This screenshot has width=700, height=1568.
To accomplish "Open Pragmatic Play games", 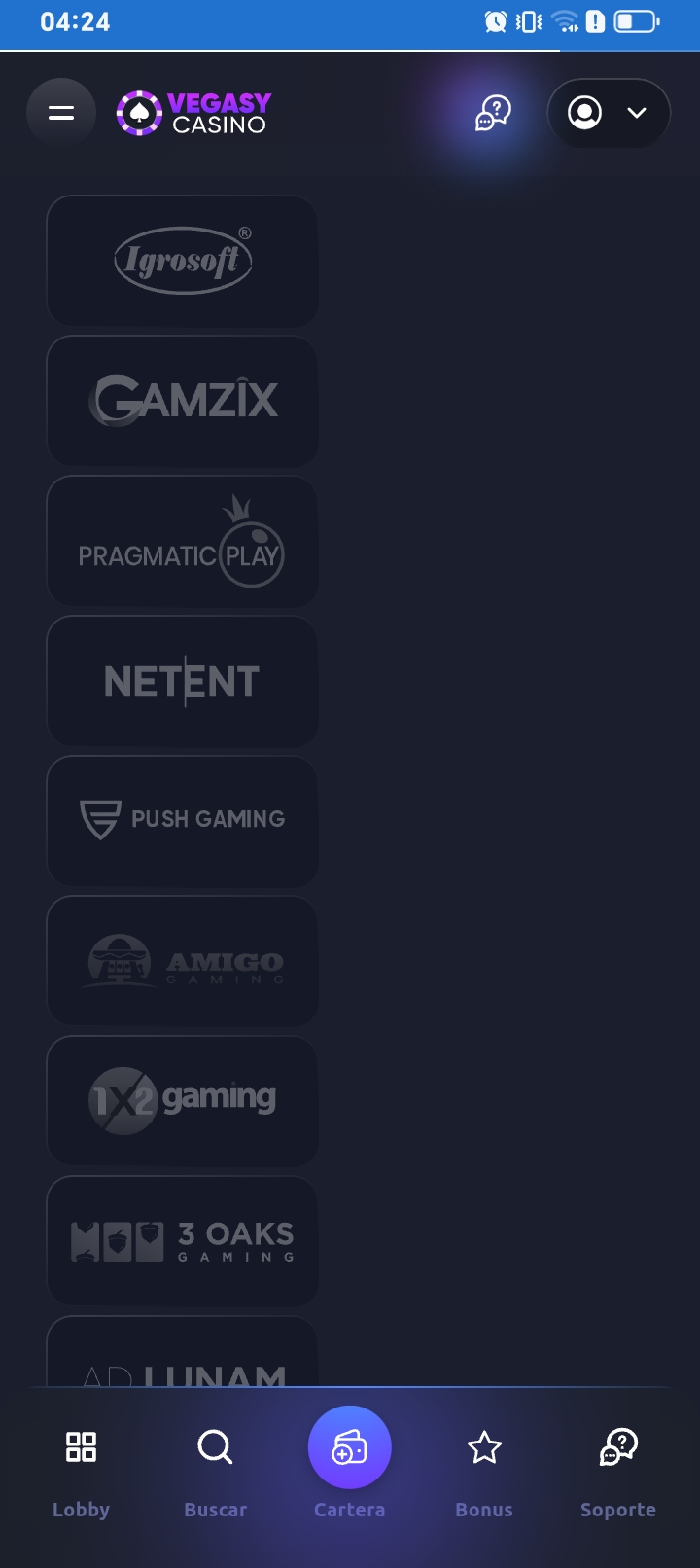I will tap(183, 541).
